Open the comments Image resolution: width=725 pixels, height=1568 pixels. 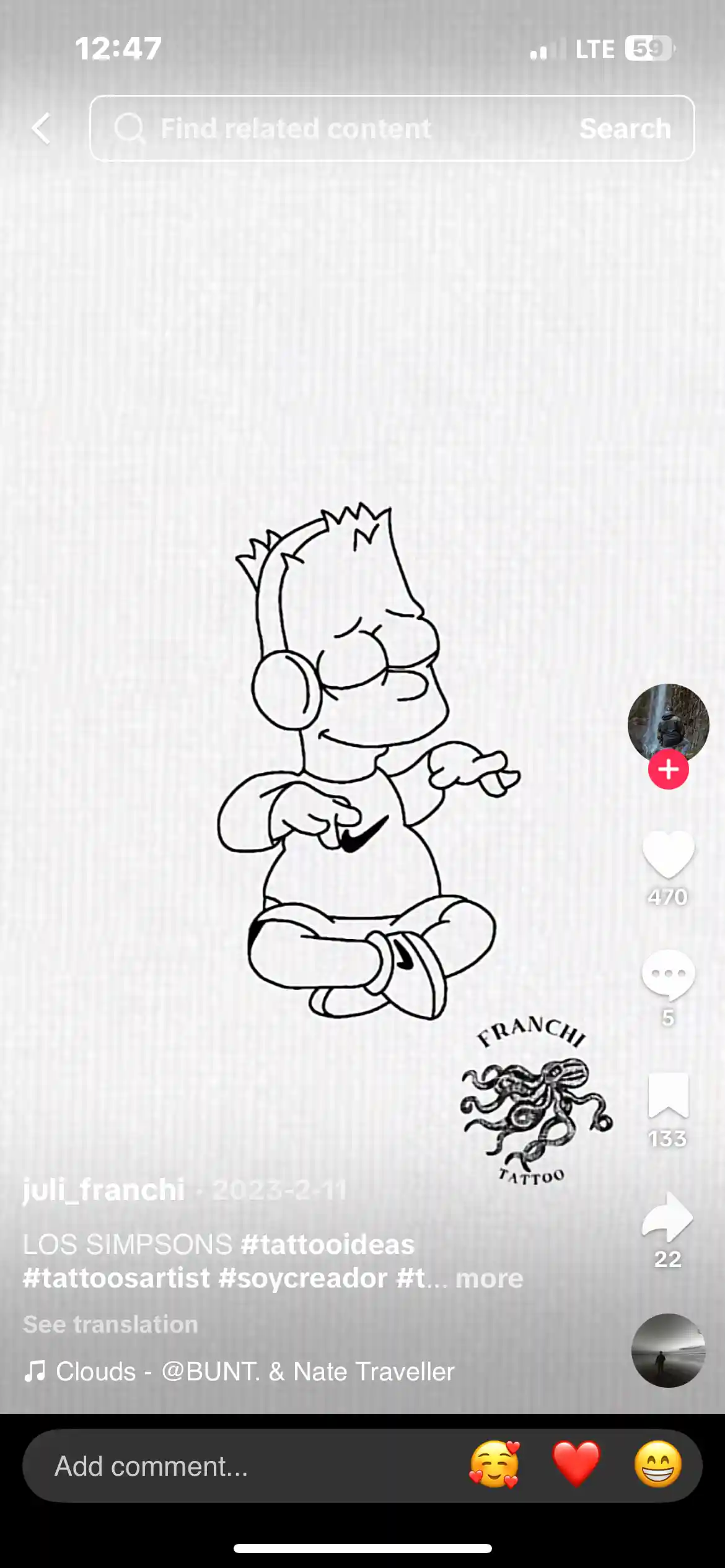coord(668,975)
